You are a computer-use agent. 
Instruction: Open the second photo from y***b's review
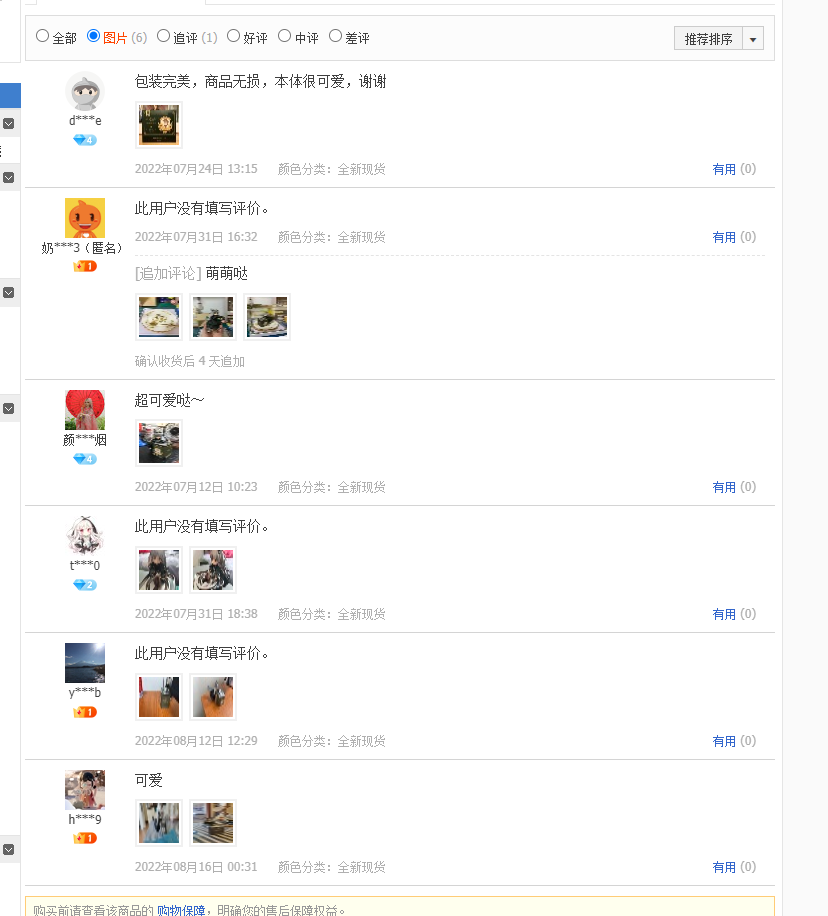pos(213,697)
